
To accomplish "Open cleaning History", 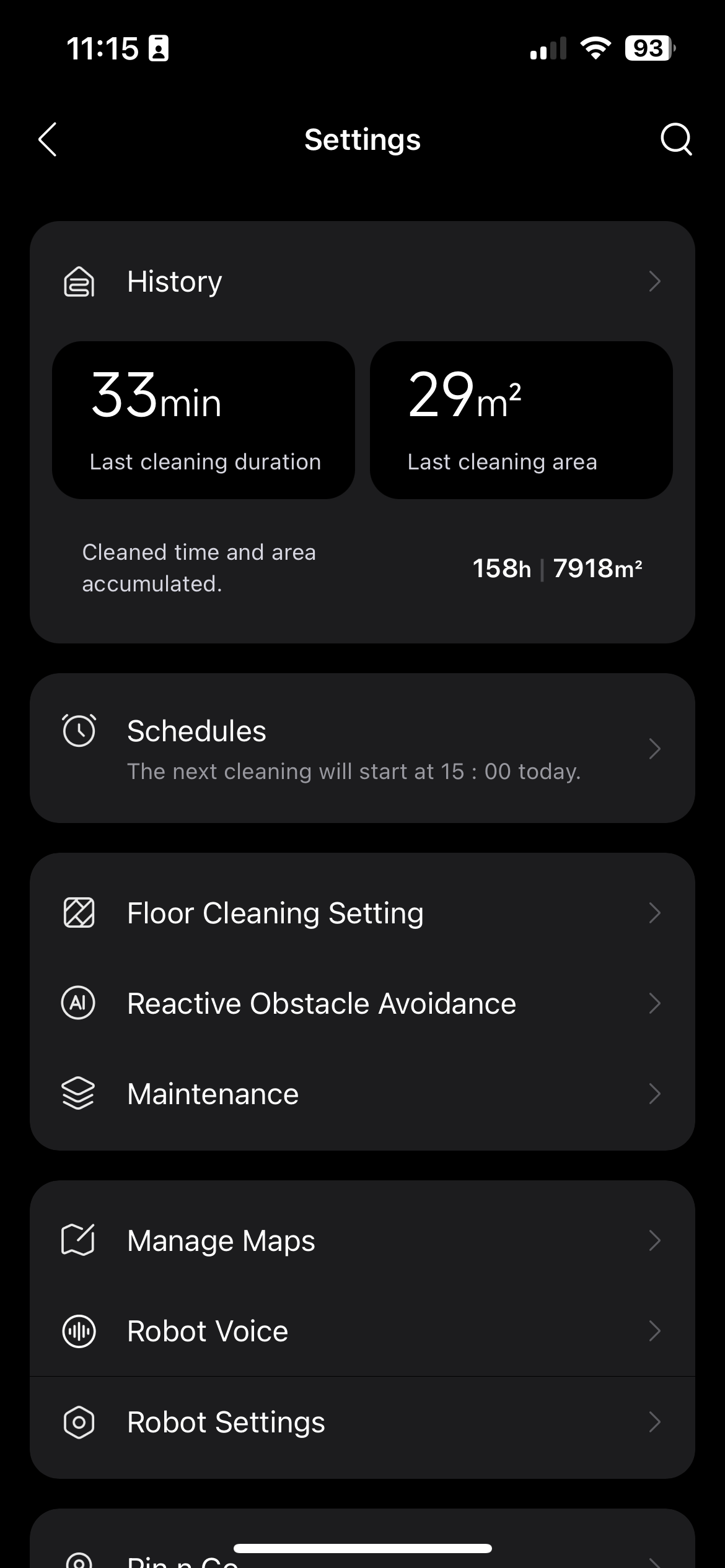I will click(x=362, y=281).
